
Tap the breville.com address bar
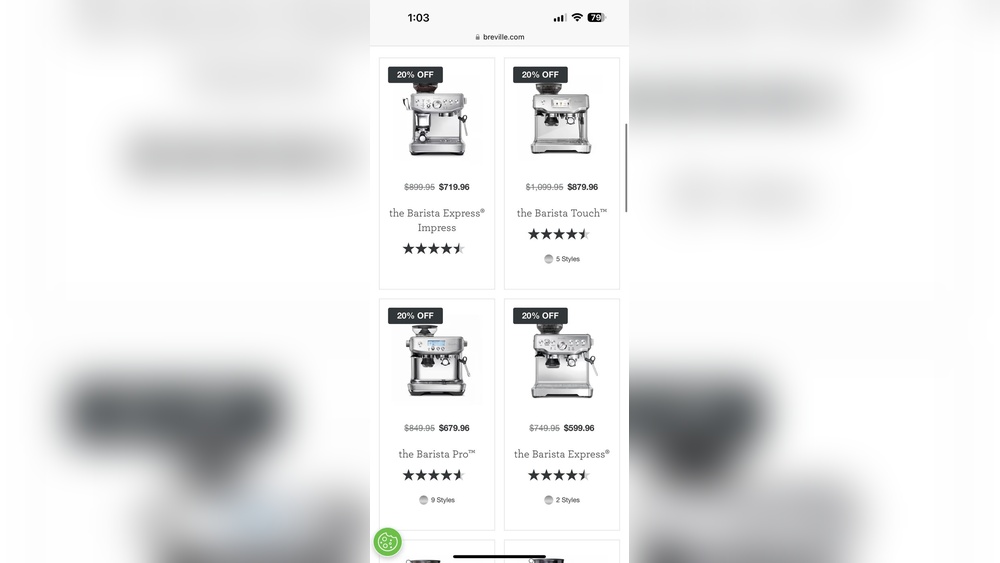click(500, 37)
